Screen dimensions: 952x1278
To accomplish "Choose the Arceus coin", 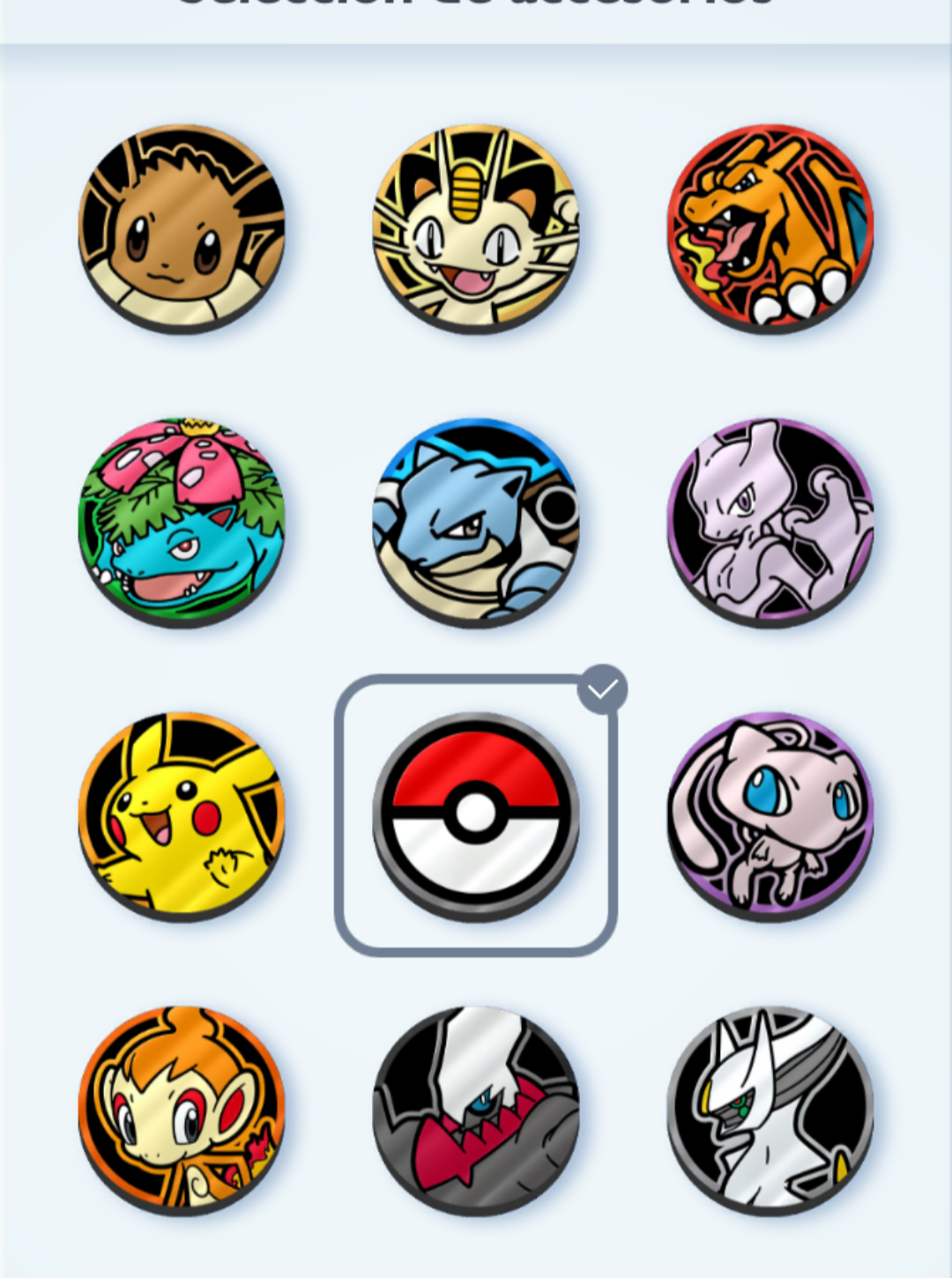I will 770,1111.
